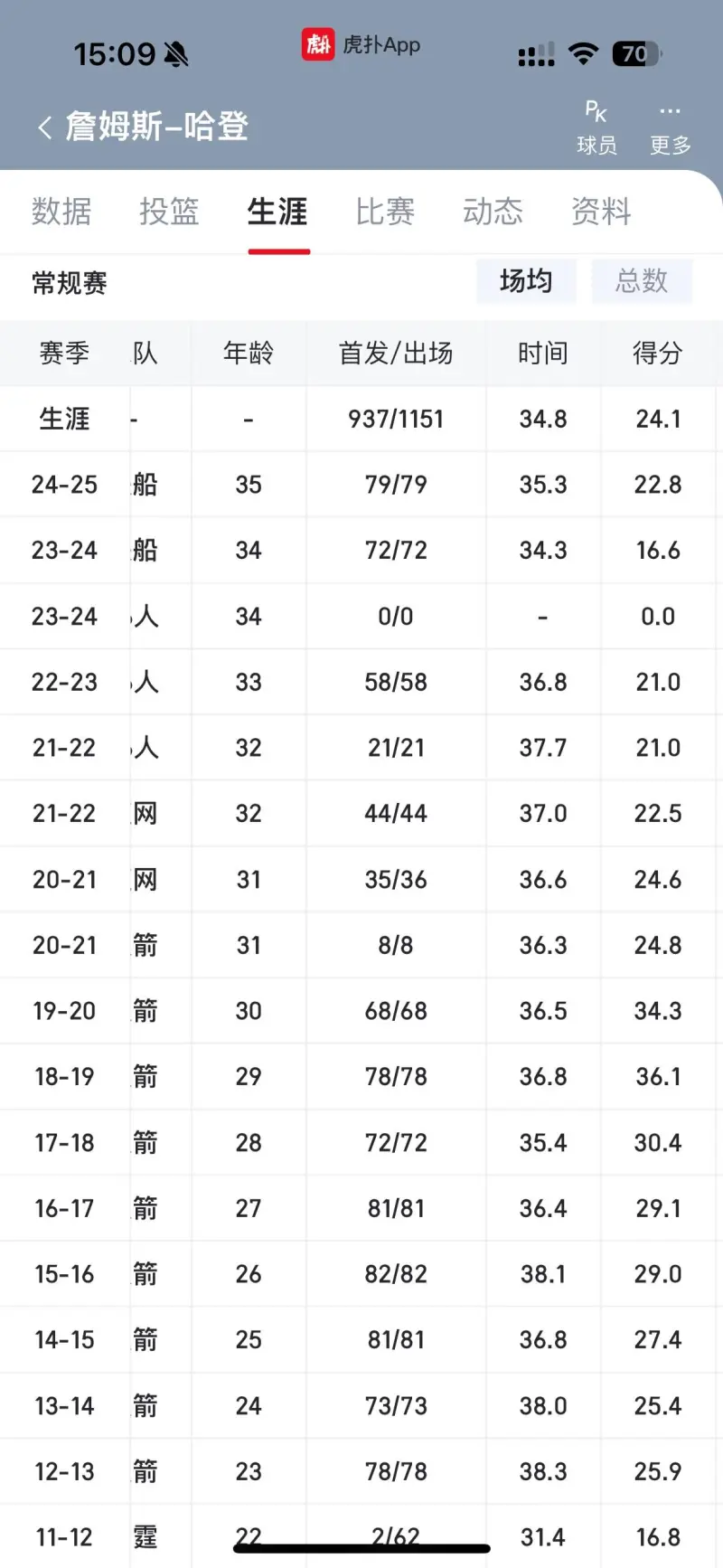
Task: Select the 场均 per-game stats view
Action: (x=526, y=281)
